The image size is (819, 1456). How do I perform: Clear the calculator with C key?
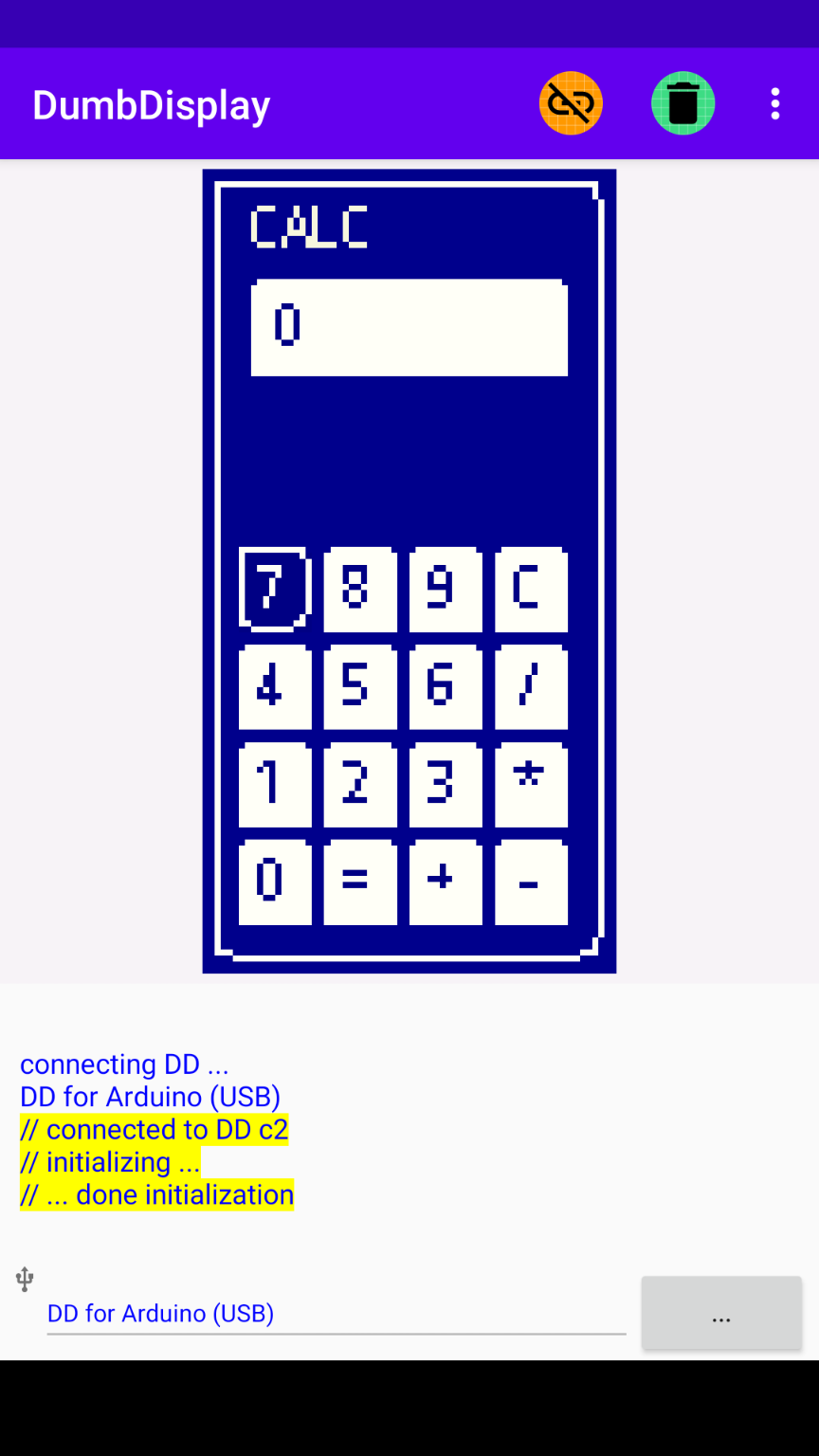point(531,589)
